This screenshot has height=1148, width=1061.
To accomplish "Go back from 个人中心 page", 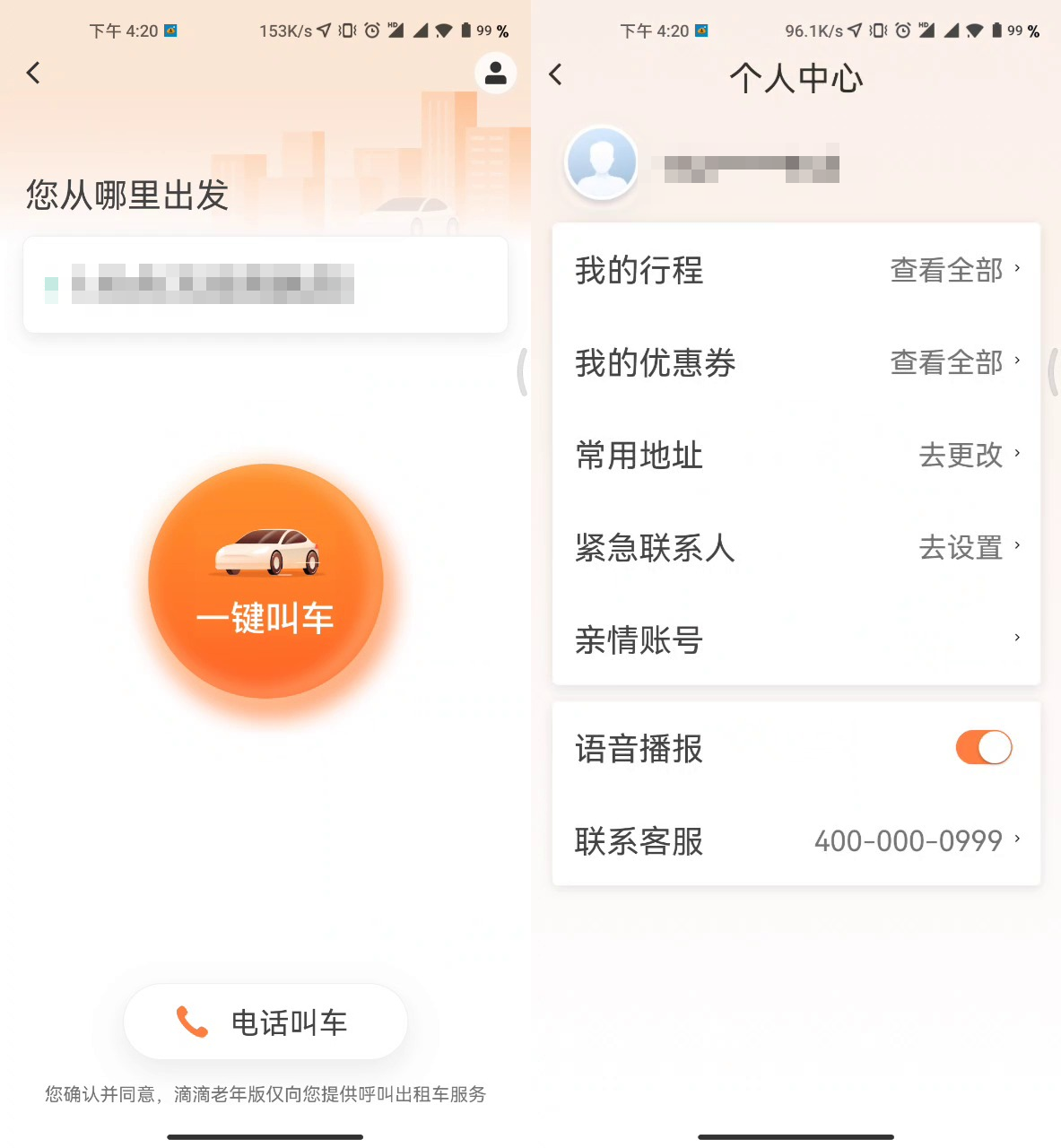I will point(556,74).
